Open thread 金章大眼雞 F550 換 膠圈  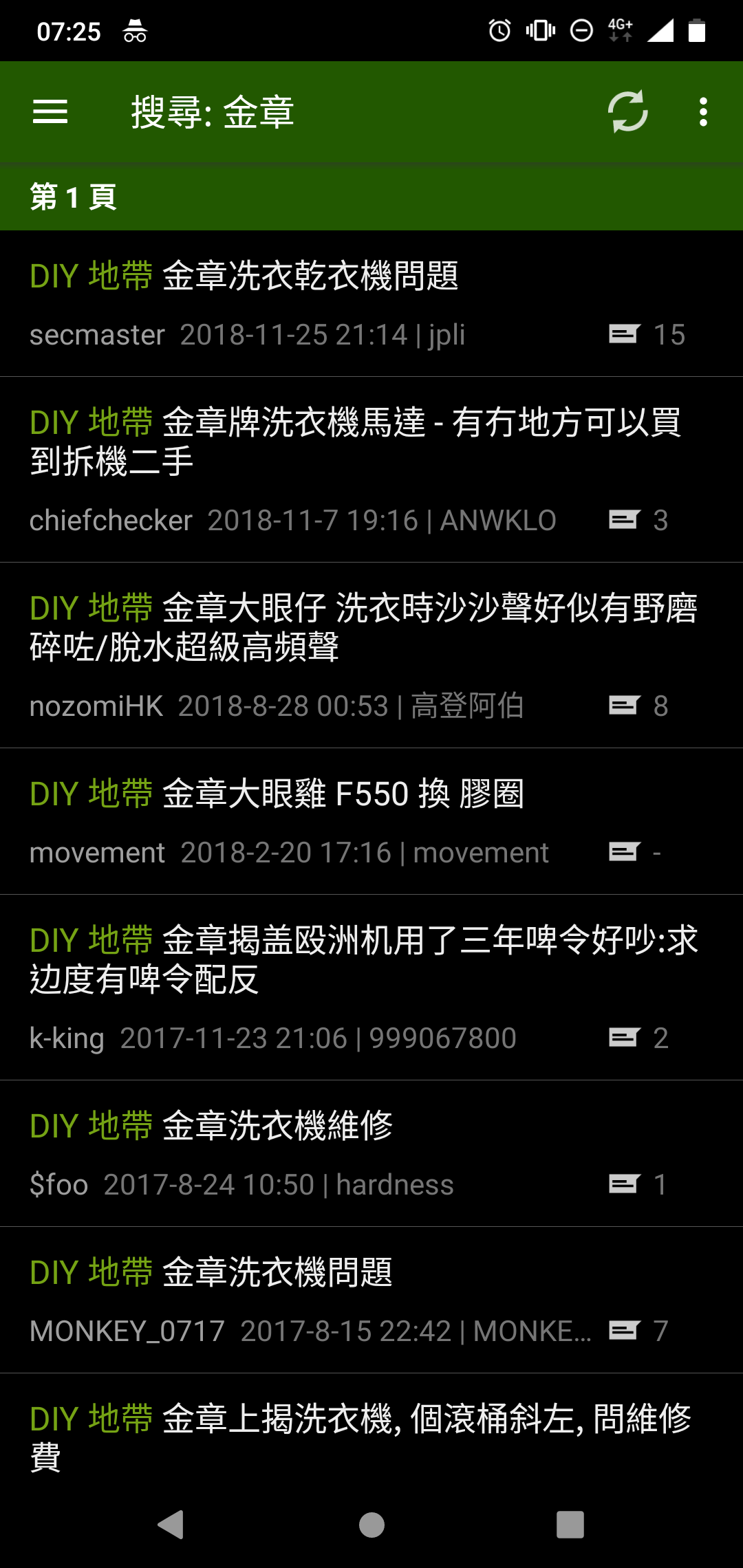[x=371, y=821]
